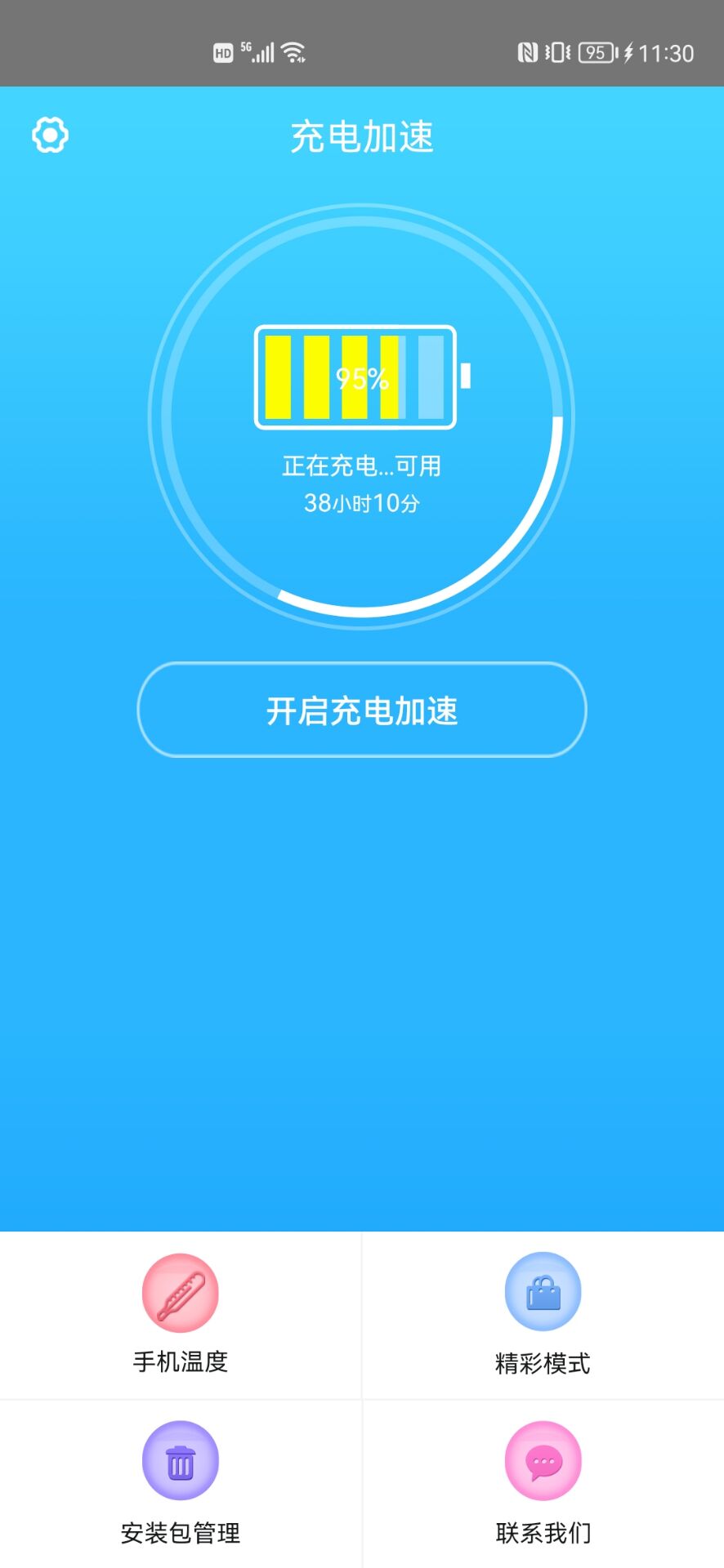Open the settings gear icon
The image size is (724, 1568).
tap(49, 134)
